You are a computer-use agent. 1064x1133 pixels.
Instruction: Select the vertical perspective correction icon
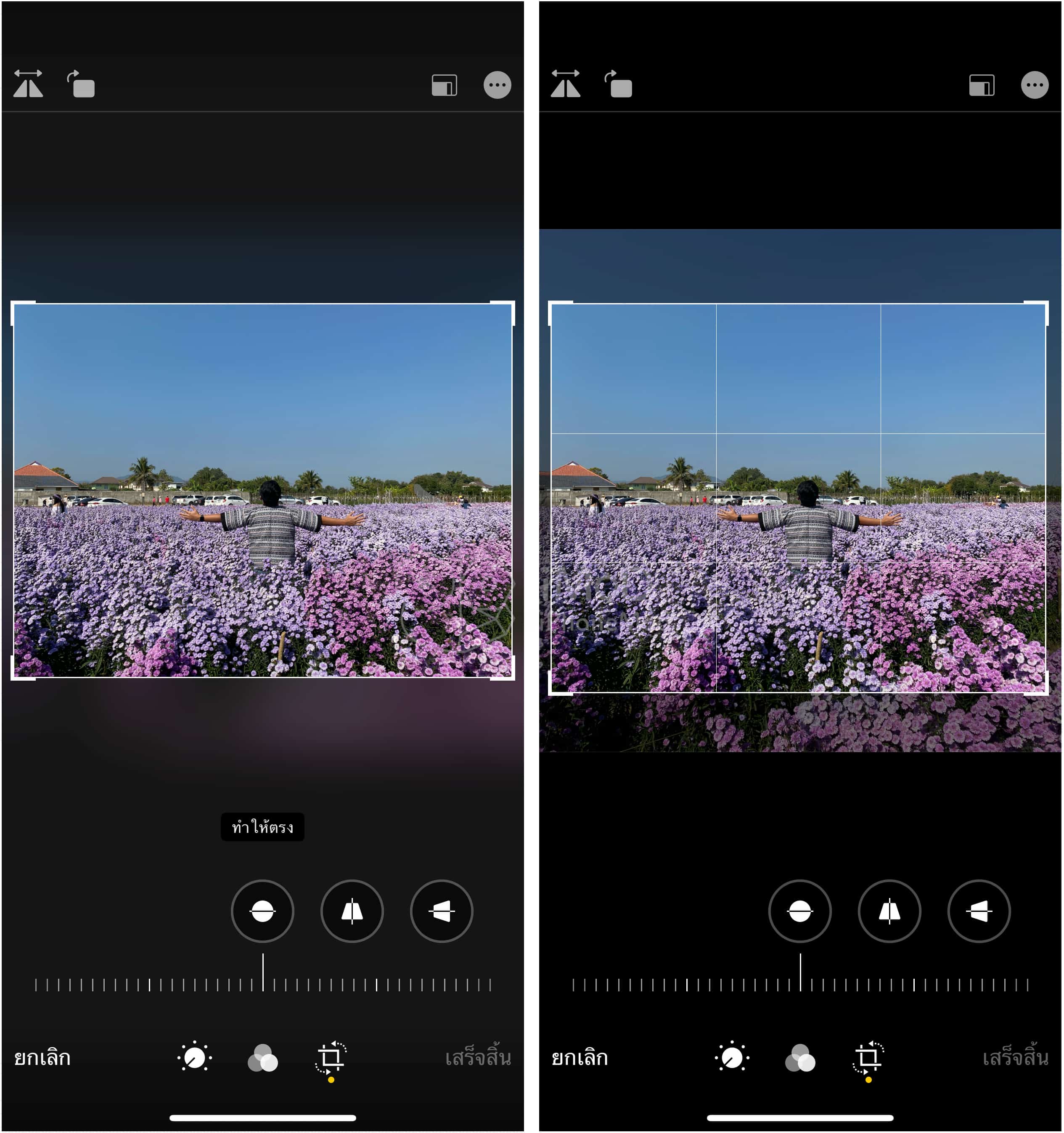[351, 911]
